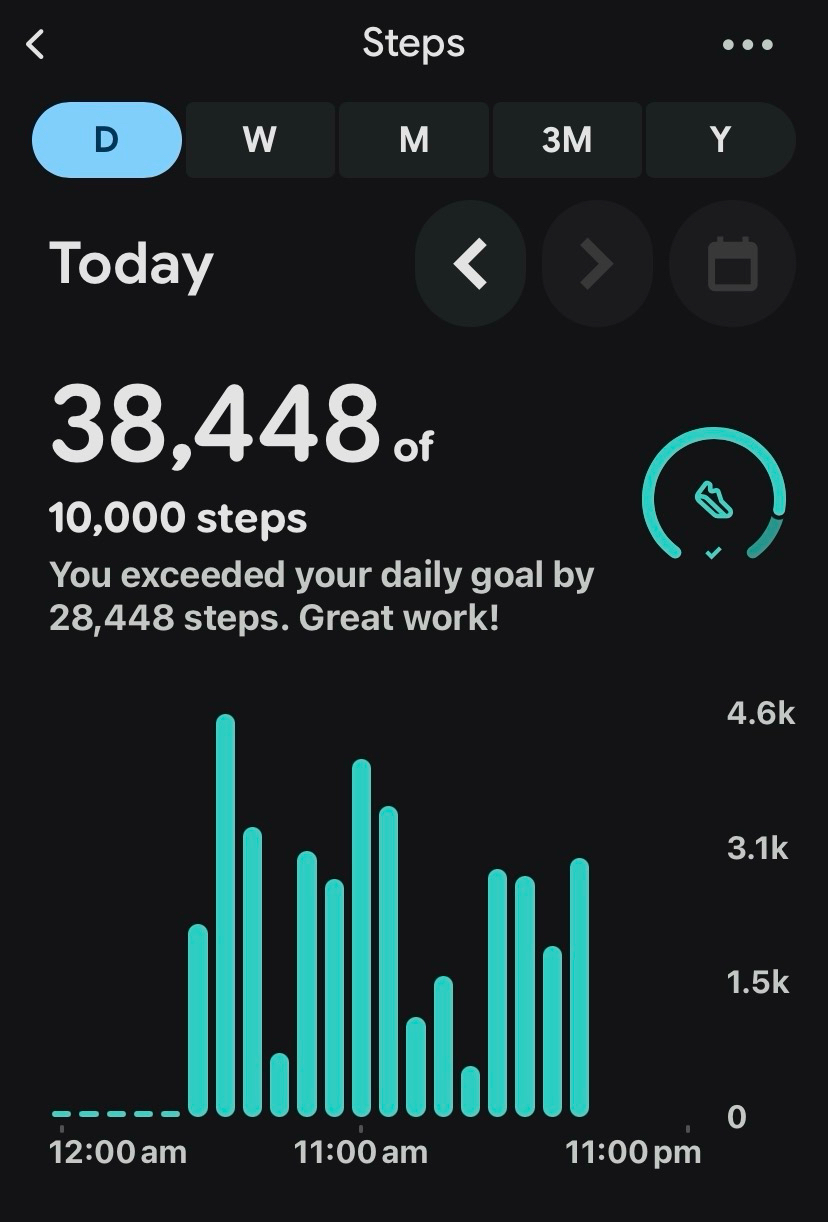The width and height of the screenshot is (828, 1222).
Task: Tap the next day arrow
Action: click(597, 265)
